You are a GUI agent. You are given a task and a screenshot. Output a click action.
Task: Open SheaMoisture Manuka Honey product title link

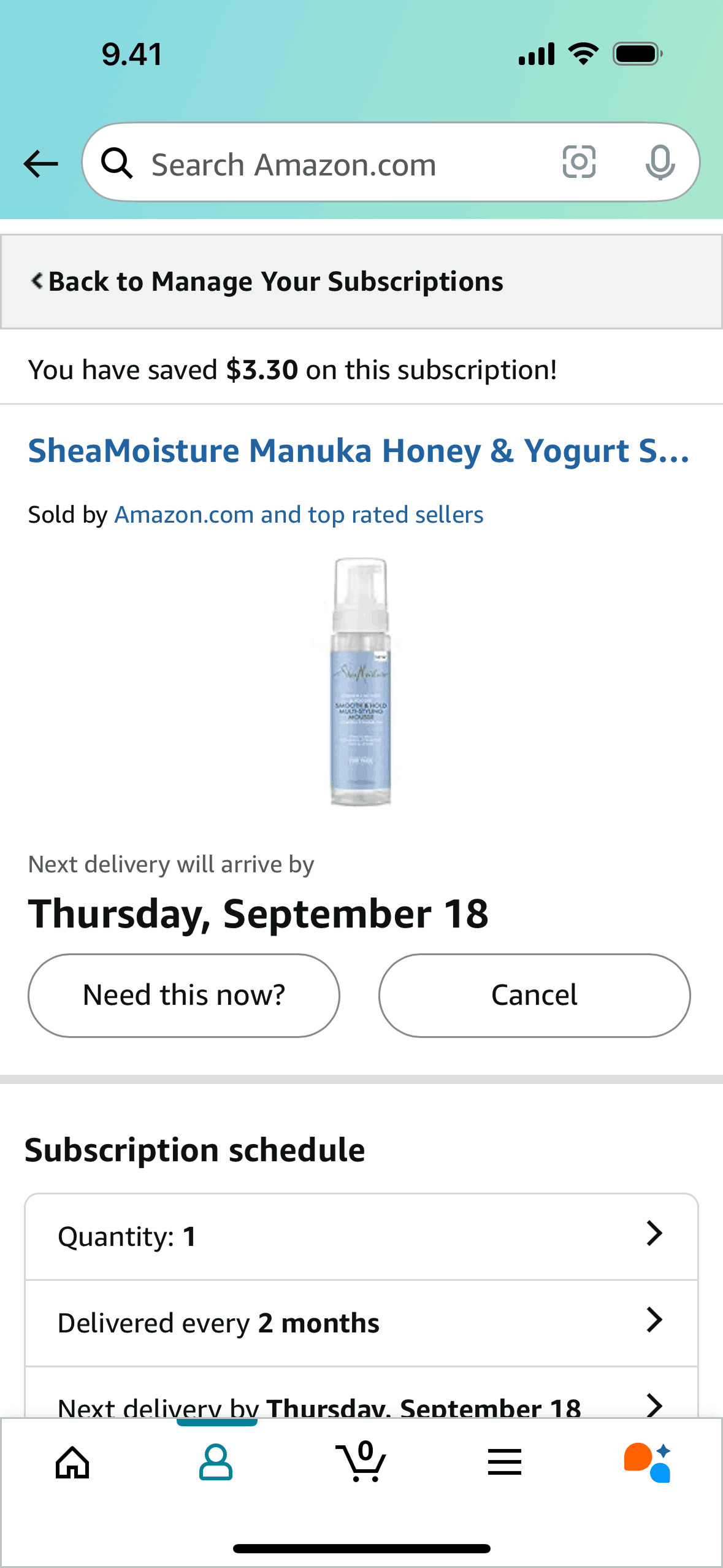359,451
